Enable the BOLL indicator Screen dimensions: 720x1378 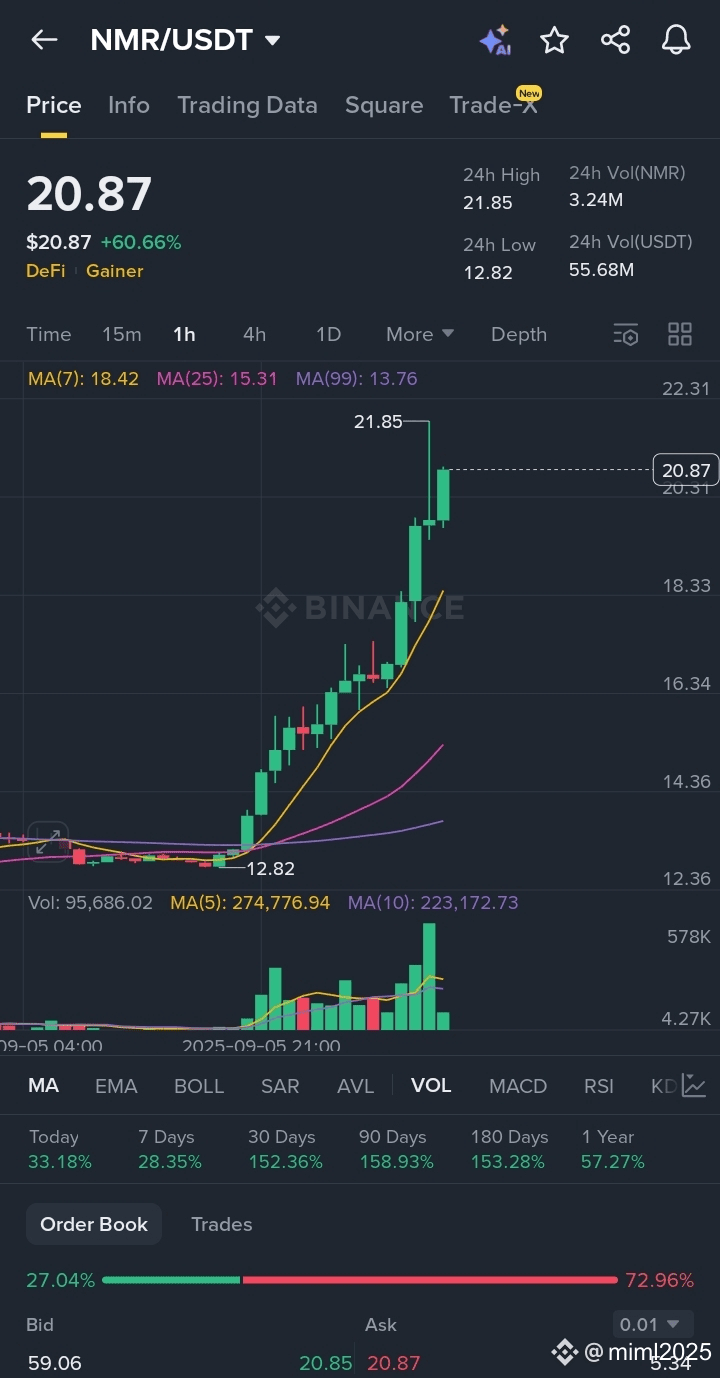click(x=199, y=1086)
